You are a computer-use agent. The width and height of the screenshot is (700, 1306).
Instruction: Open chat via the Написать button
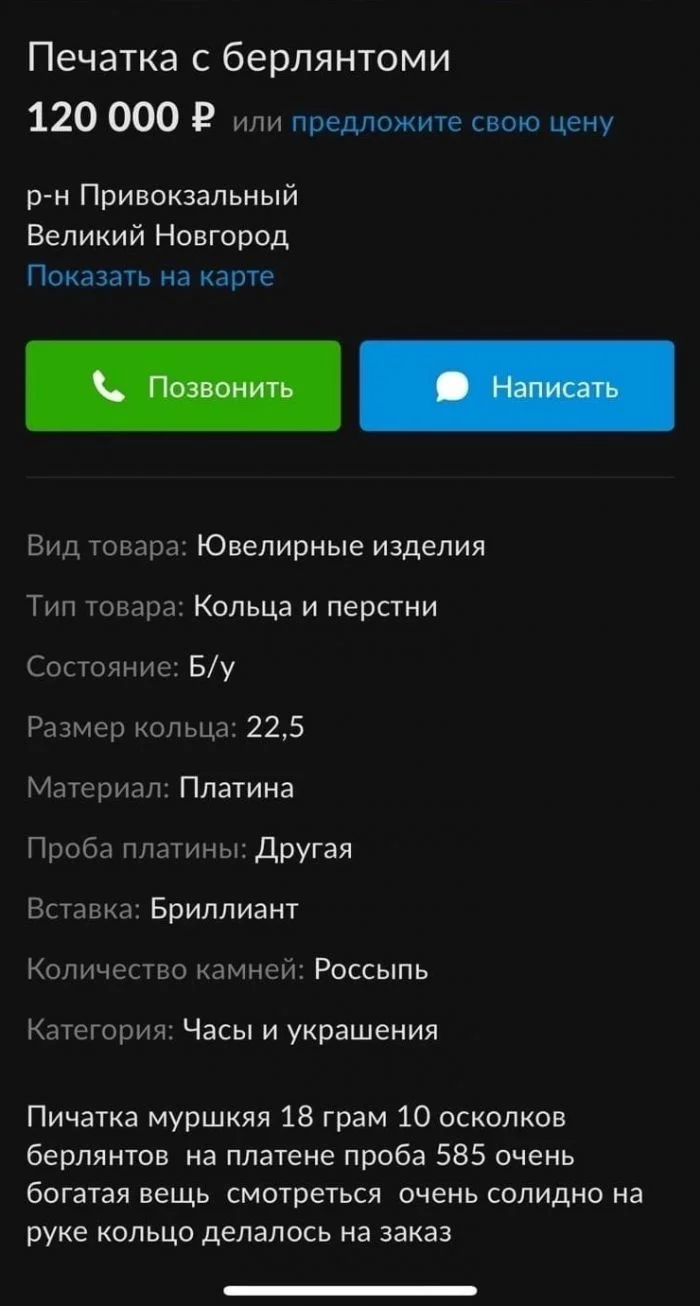coord(517,386)
